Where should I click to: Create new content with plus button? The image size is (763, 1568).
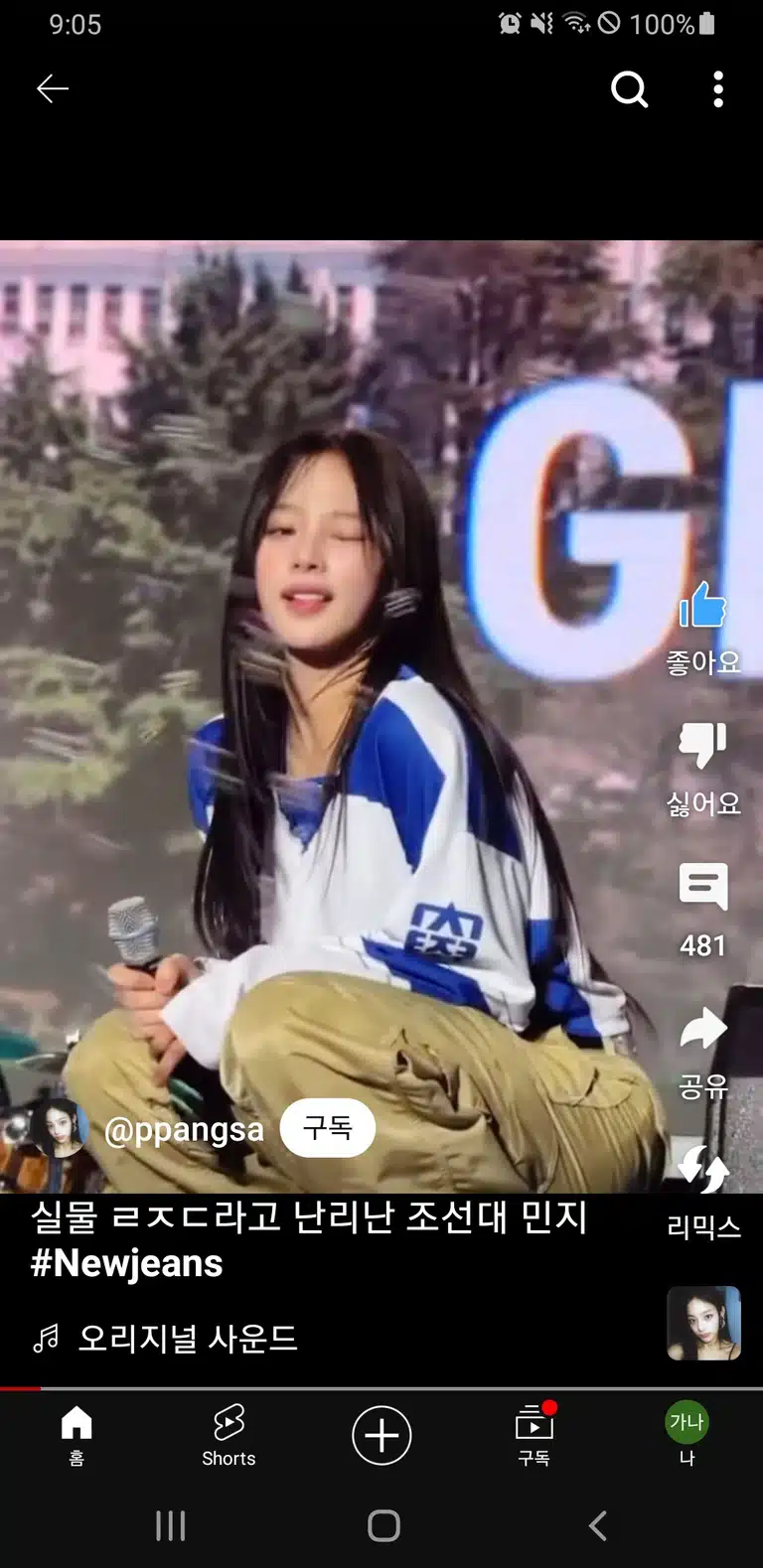(381, 1435)
